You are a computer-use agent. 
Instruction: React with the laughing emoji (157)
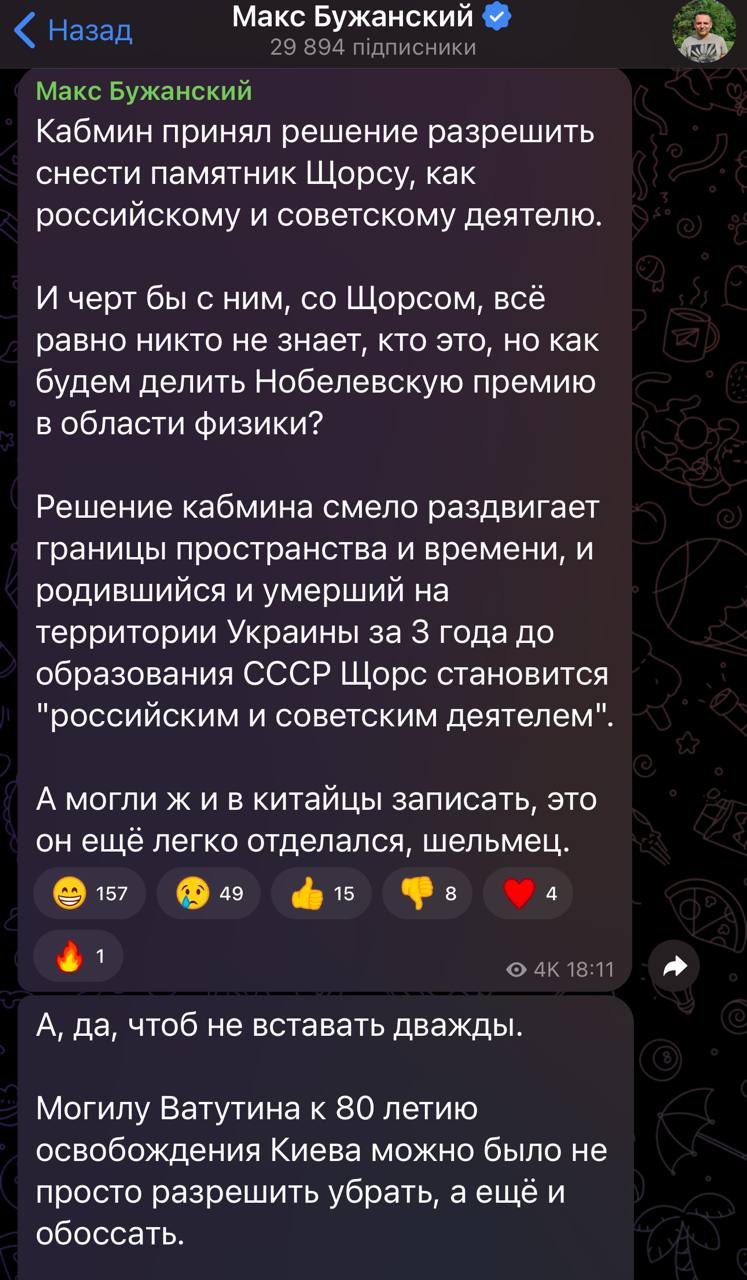point(89,893)
